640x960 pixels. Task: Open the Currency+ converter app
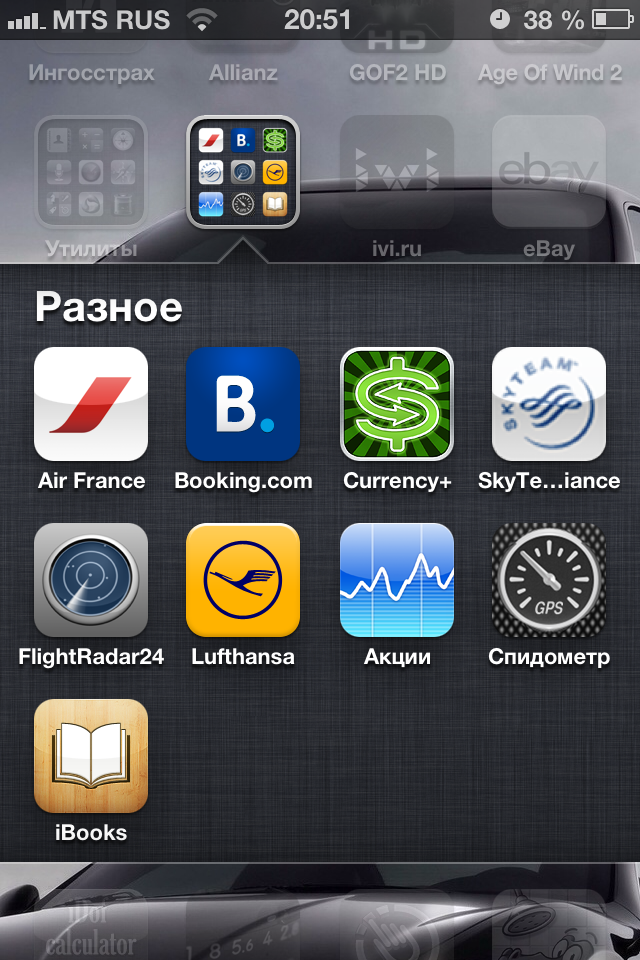tap(397, 404)
